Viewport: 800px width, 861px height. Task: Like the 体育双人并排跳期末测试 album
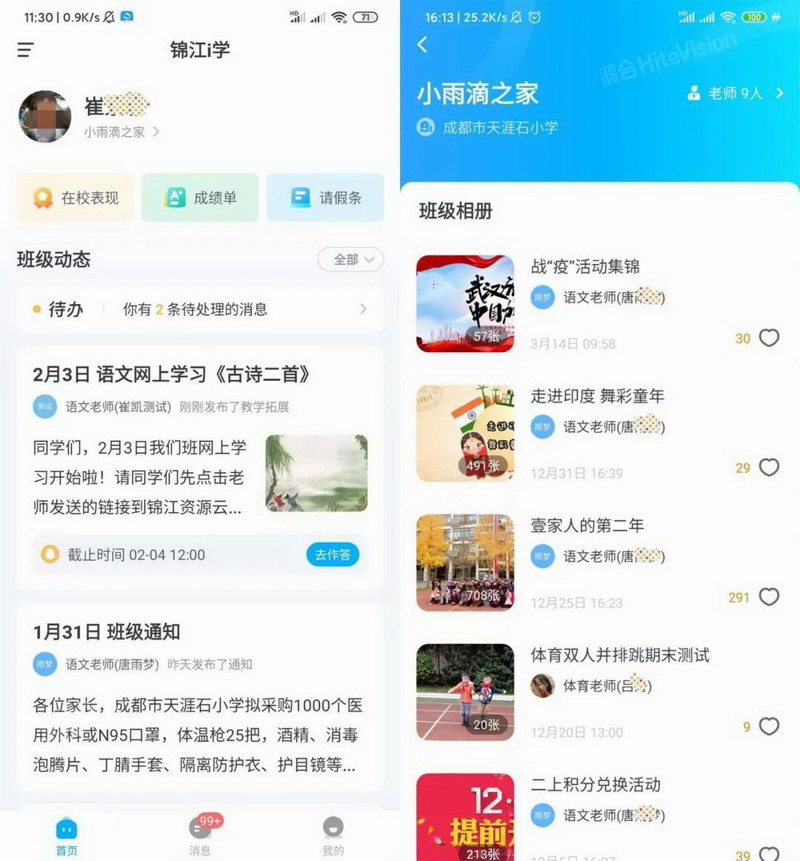(x=769, y=726)
